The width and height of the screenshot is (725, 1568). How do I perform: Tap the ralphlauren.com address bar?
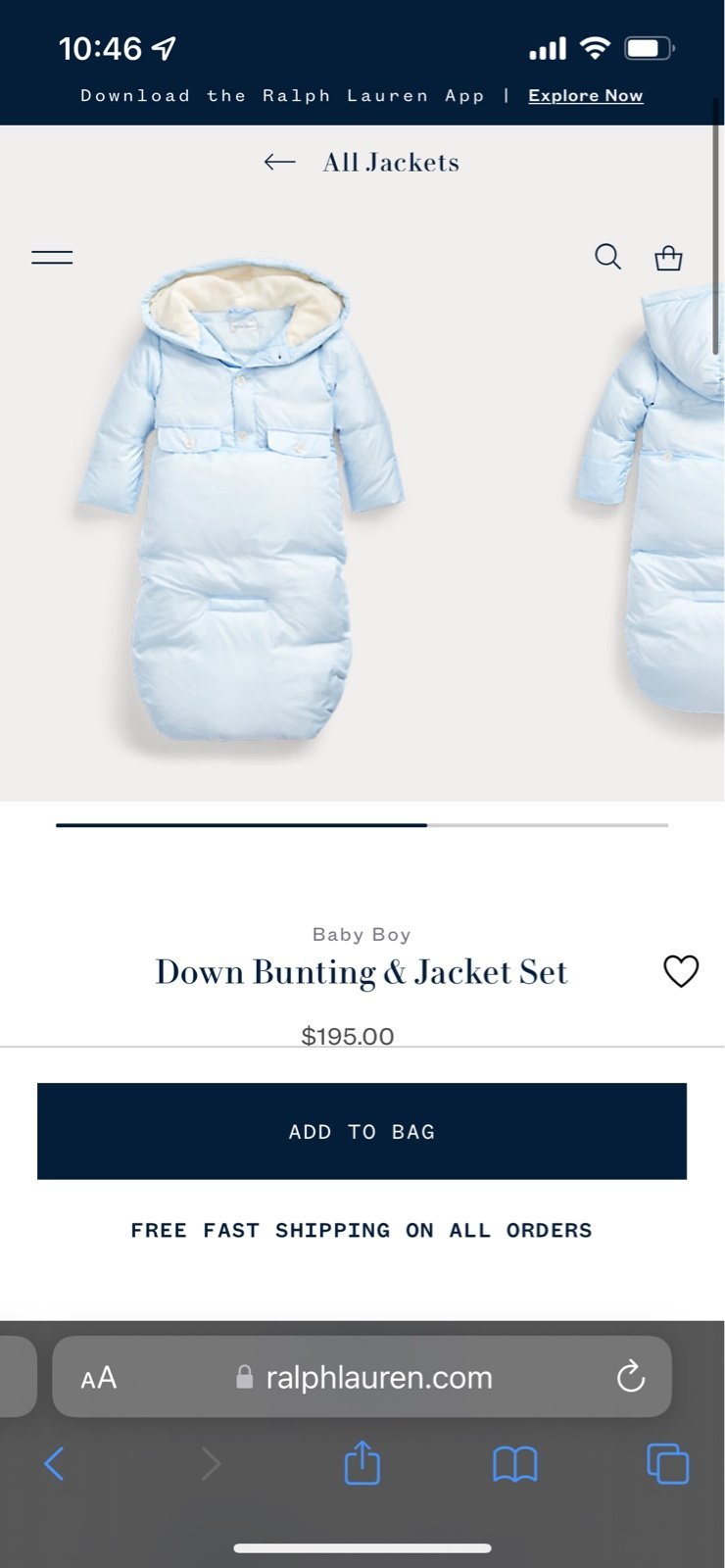coord(362,1377)
